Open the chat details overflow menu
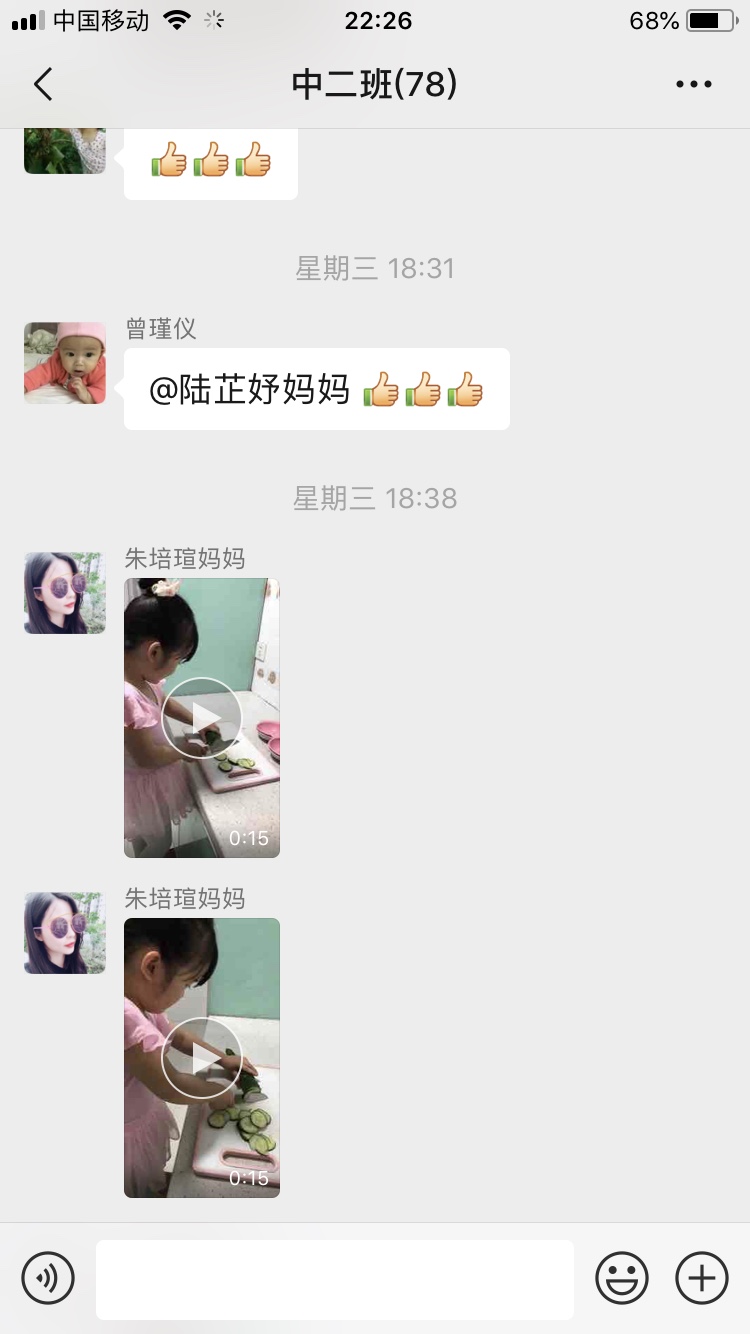The width and height of the screenshot is (750, 1334). click(x=693, y=85)
